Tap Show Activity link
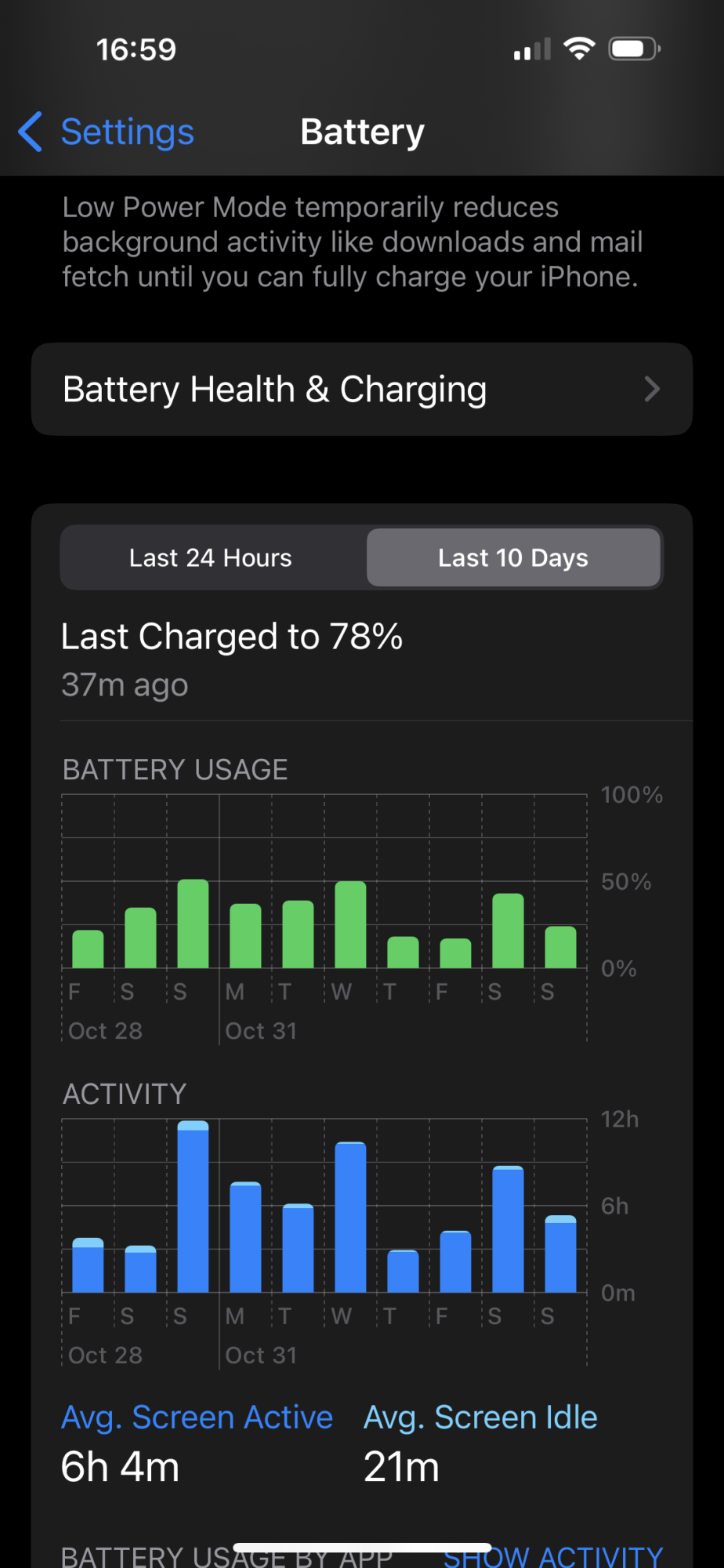Viewport: 724px width, 1568px height. click(x=552, y=1555)
